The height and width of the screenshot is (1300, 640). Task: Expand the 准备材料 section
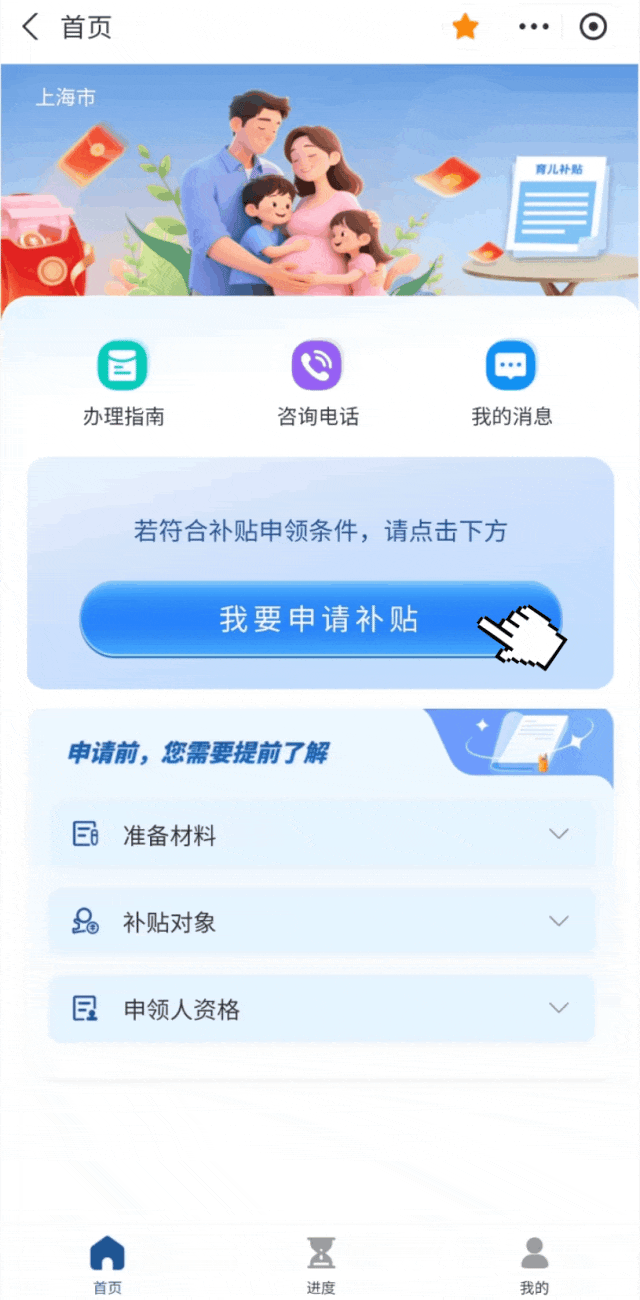322,835
